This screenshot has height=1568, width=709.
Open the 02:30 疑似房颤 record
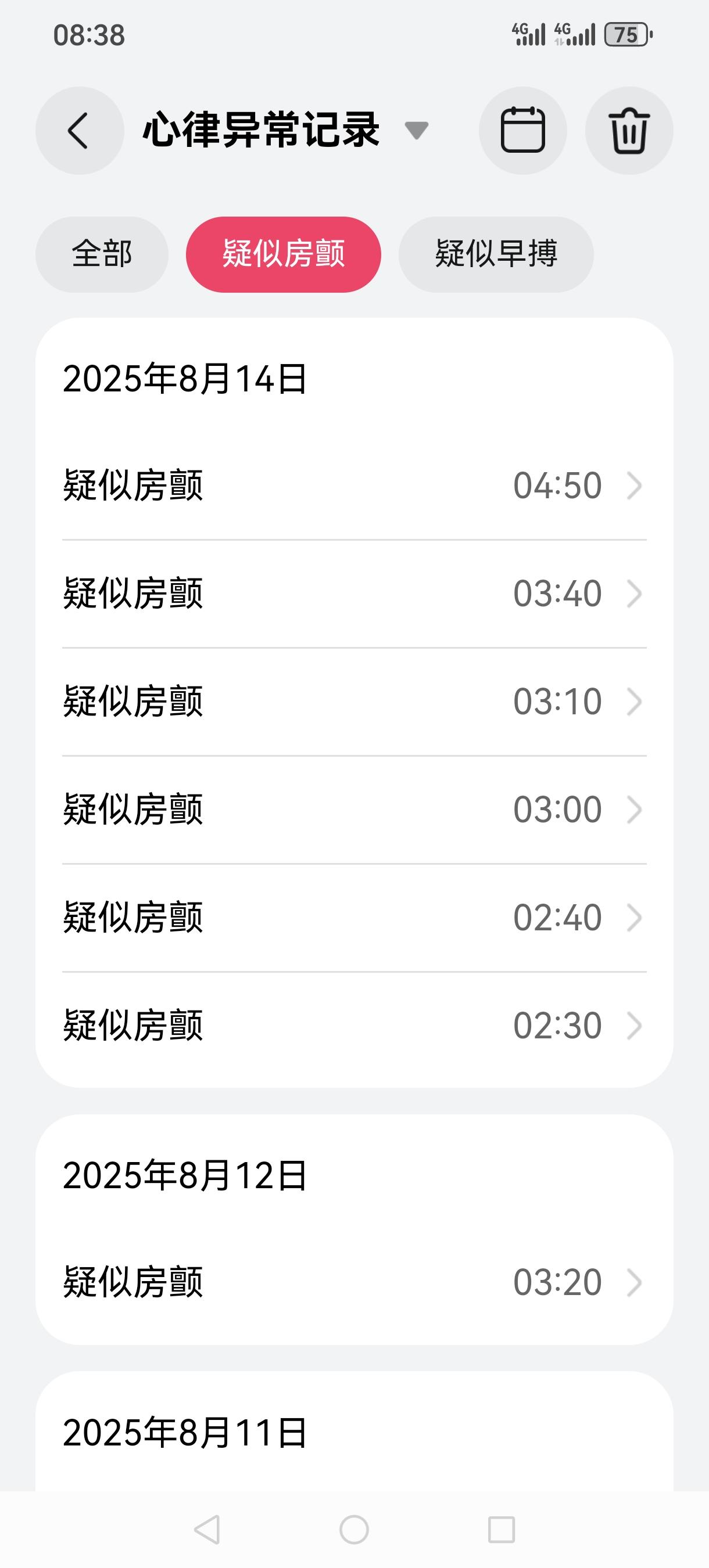tap(354, 1026)
